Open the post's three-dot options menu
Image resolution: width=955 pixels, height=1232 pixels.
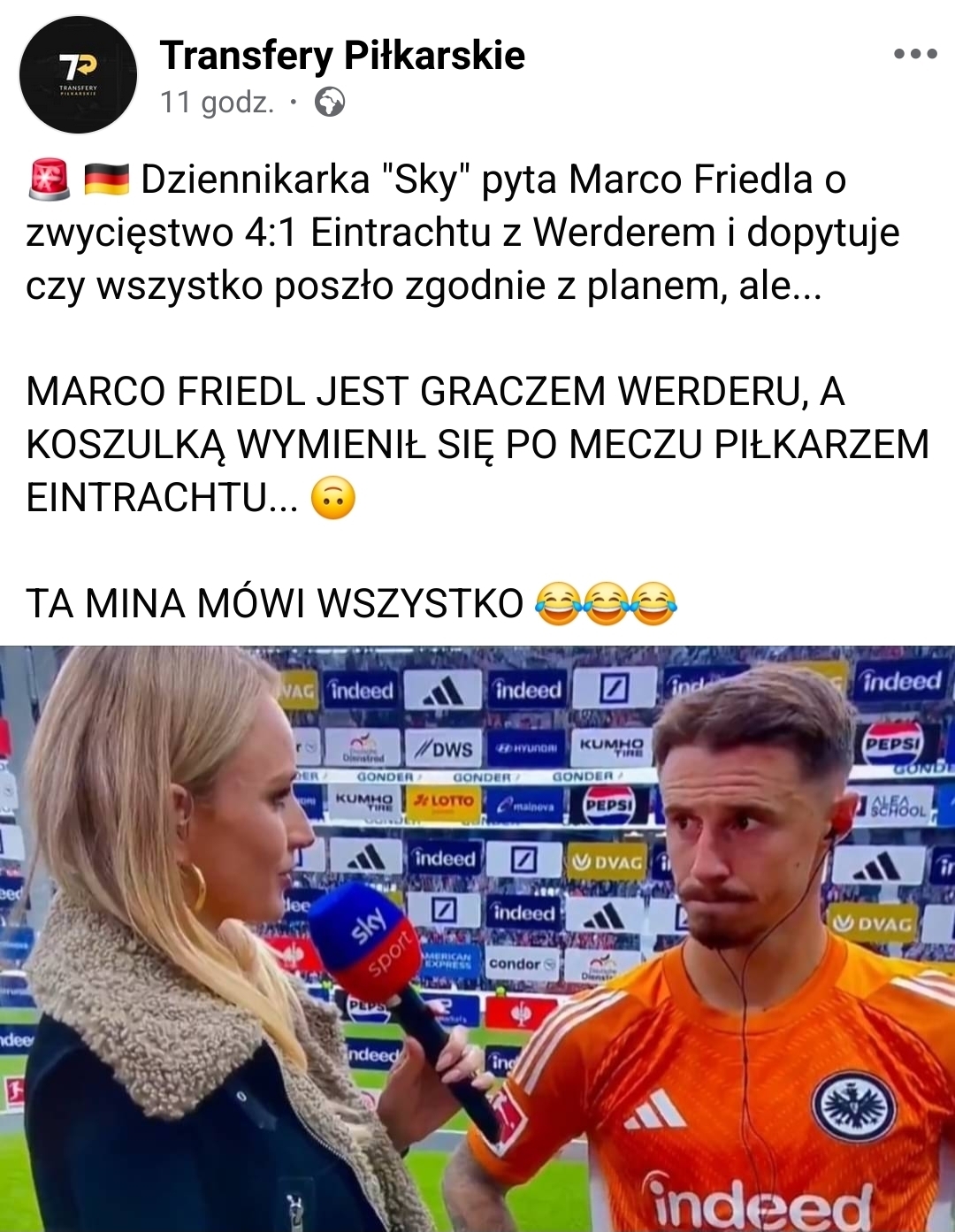(x=914, y=54)
